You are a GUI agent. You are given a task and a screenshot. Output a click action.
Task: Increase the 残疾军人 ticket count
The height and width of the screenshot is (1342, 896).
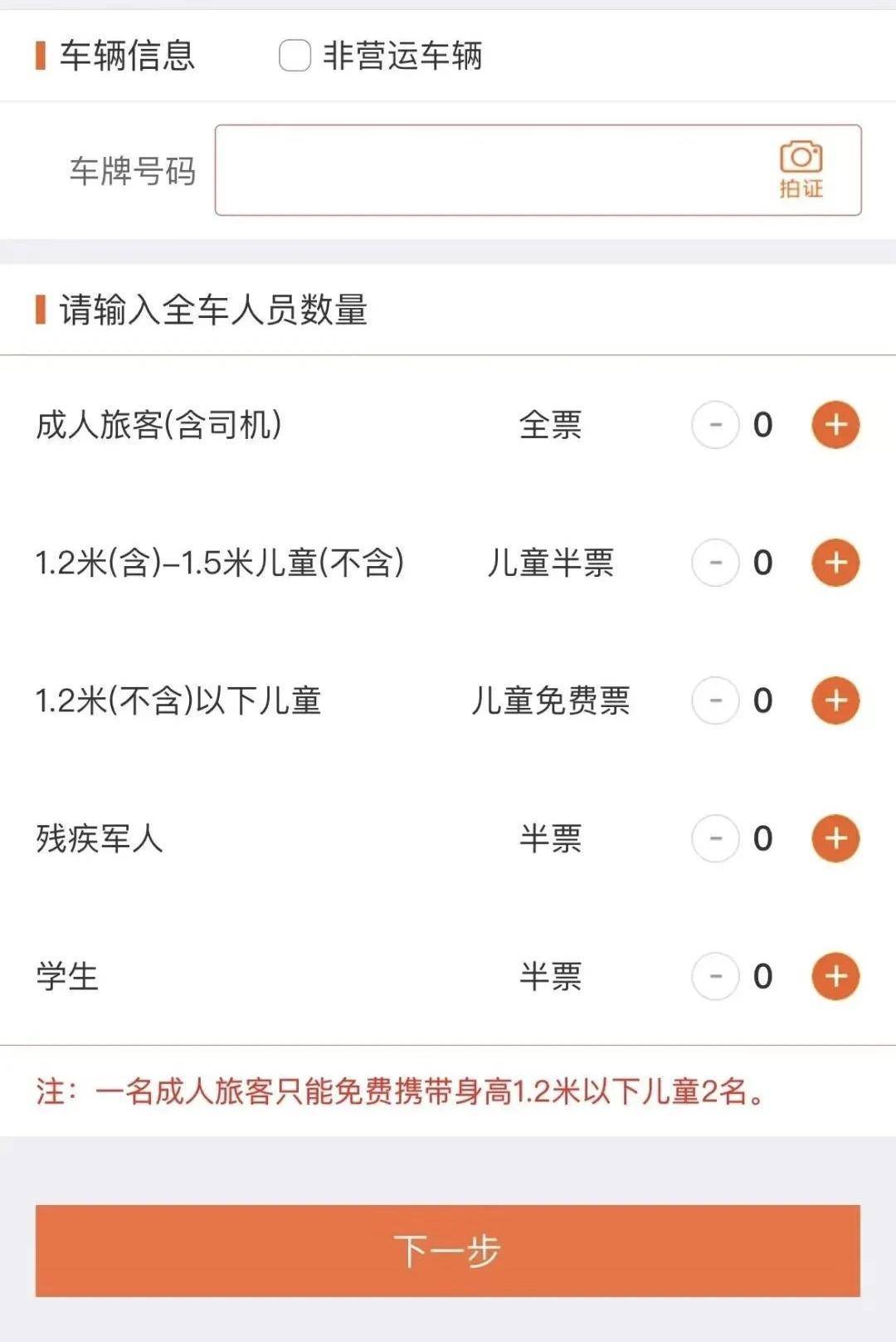(835, 838)
